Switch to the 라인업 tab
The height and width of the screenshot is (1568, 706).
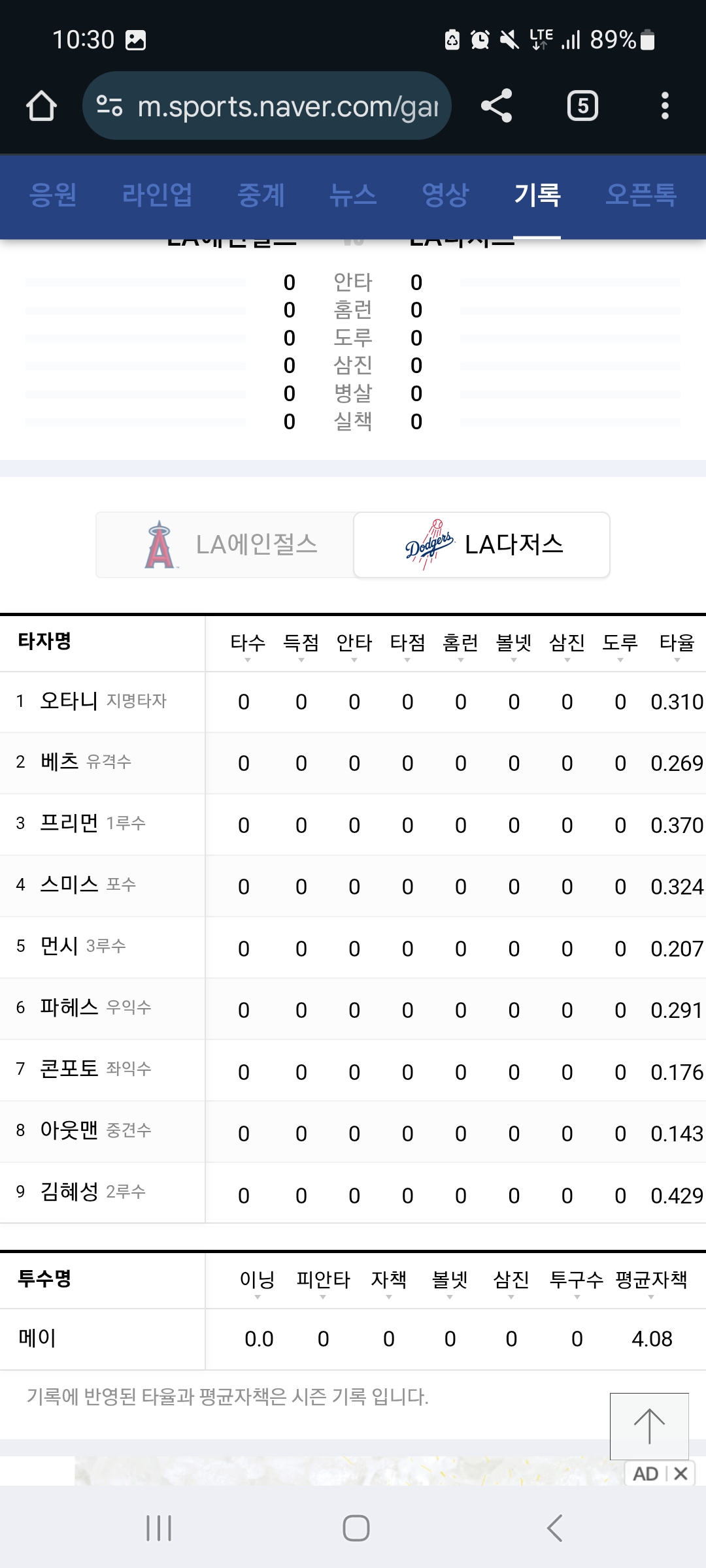[x=158, y=195]
